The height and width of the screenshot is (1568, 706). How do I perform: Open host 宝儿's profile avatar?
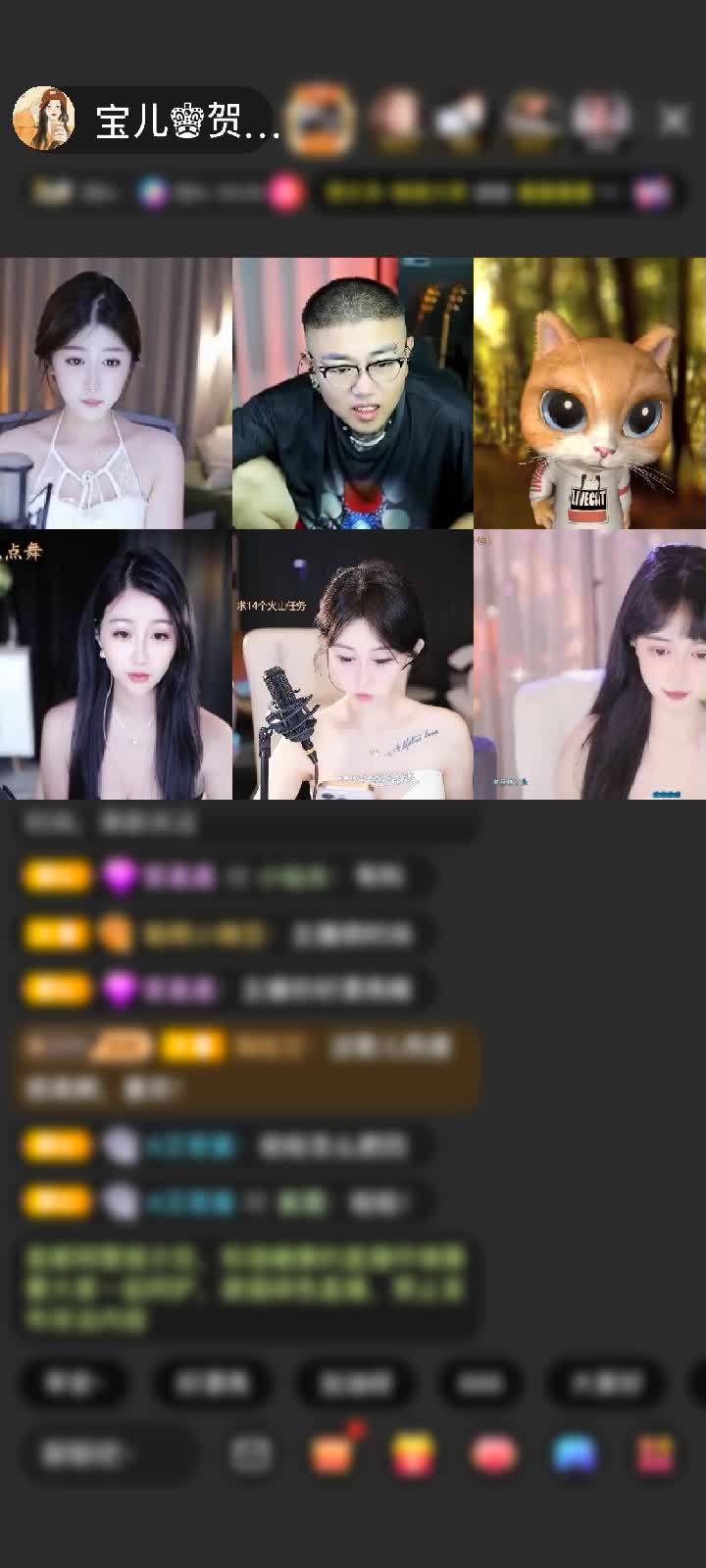pos(44,120)
